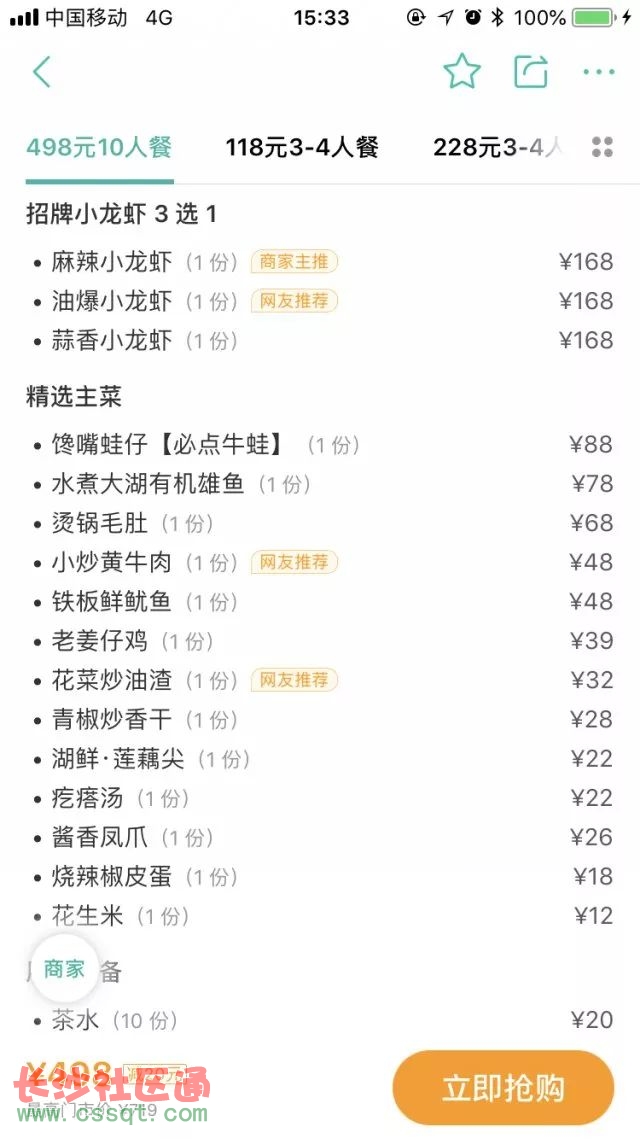Select the 498元10人餐 tab
640x1139 pixels.
point(100,147)
